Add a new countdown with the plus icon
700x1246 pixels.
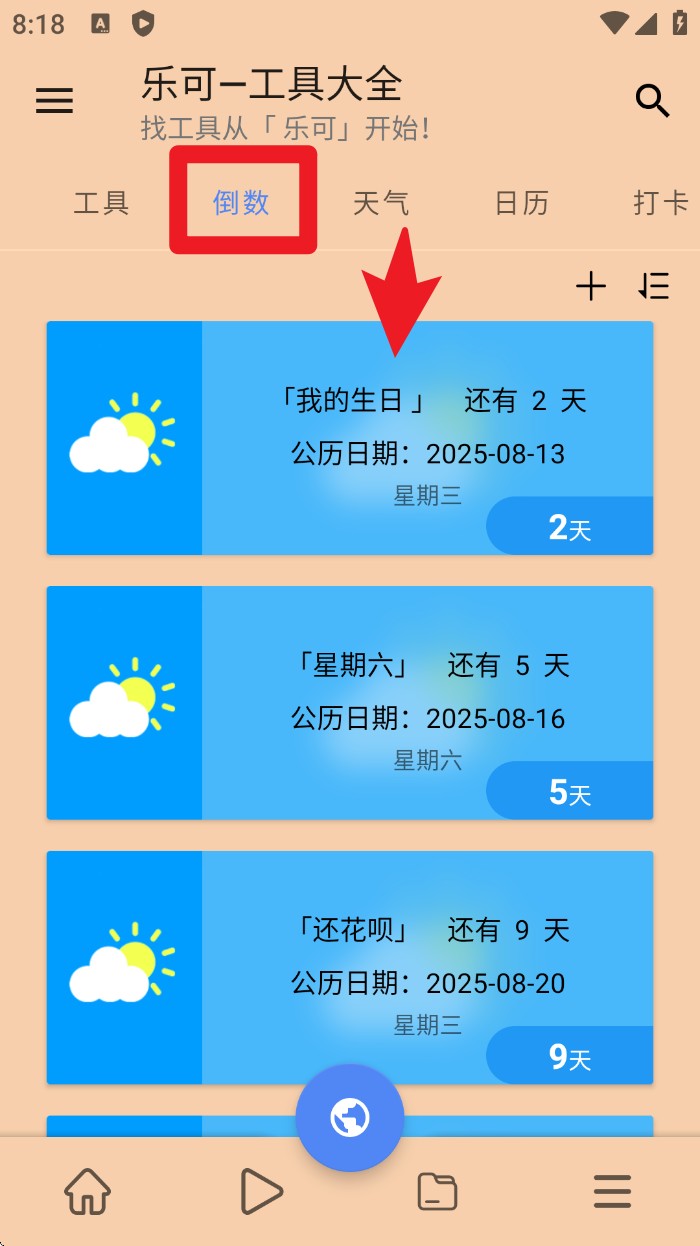tap(591, 287)
